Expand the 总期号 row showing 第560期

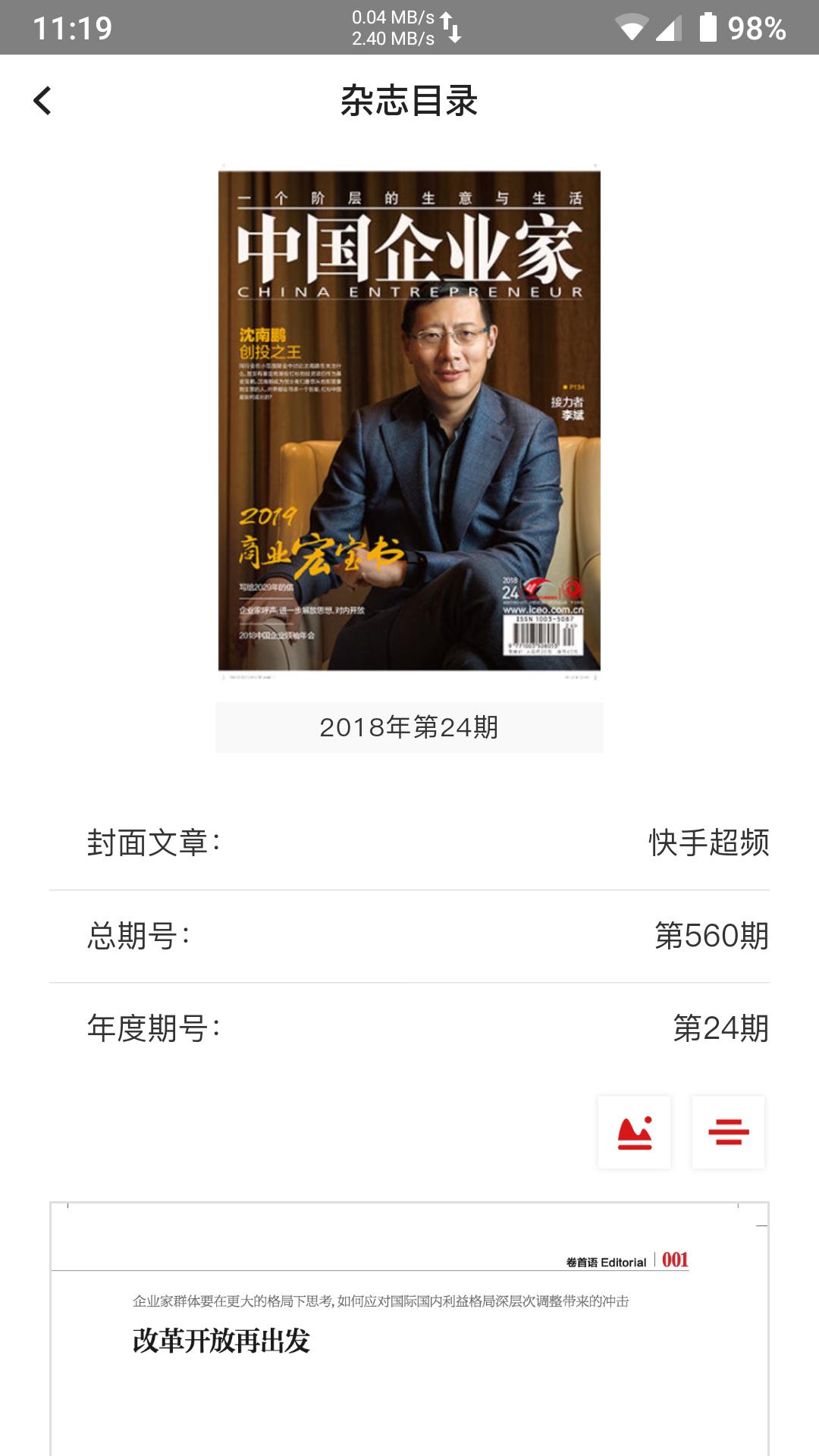click(x=409, y=935)
